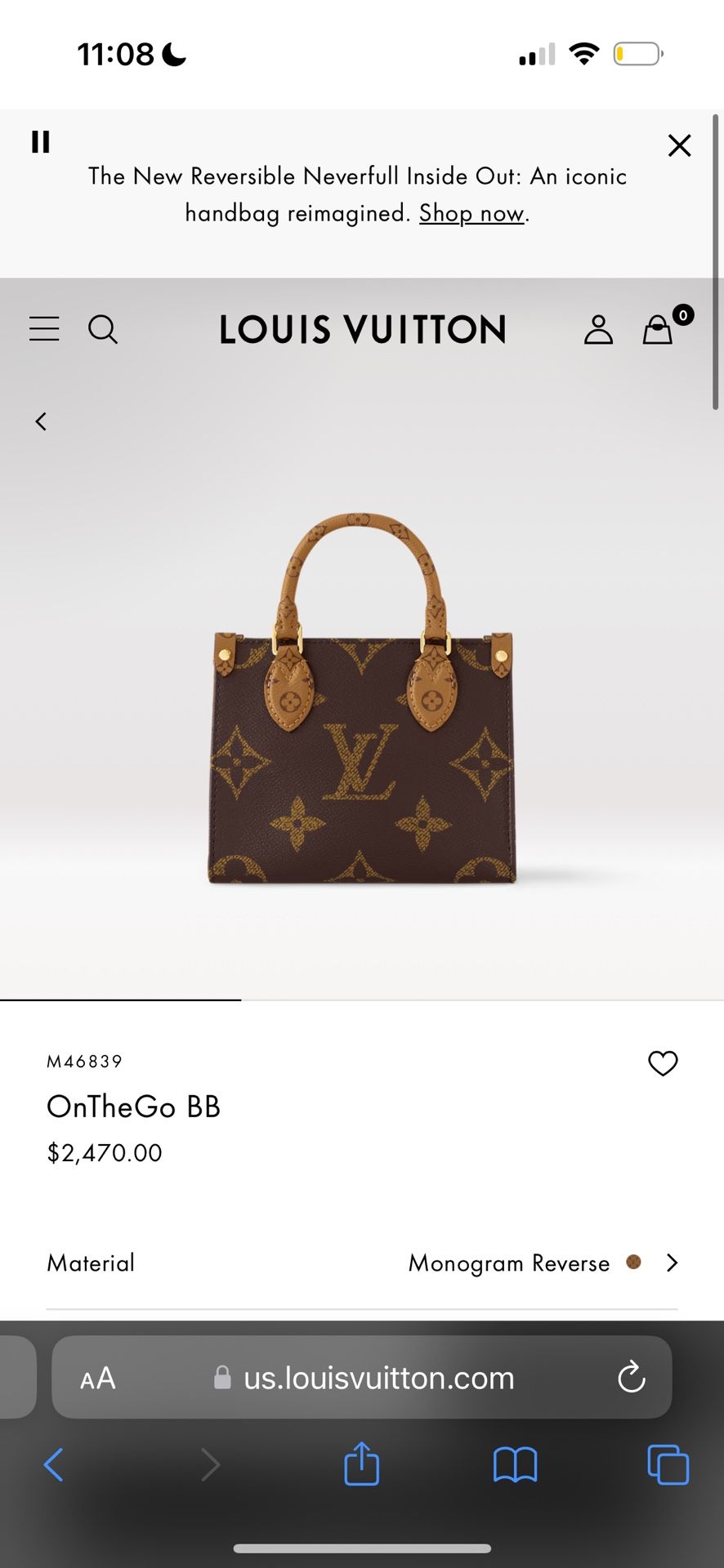
Task: Pause the announcement banner rotation
Action: point(41,142)
